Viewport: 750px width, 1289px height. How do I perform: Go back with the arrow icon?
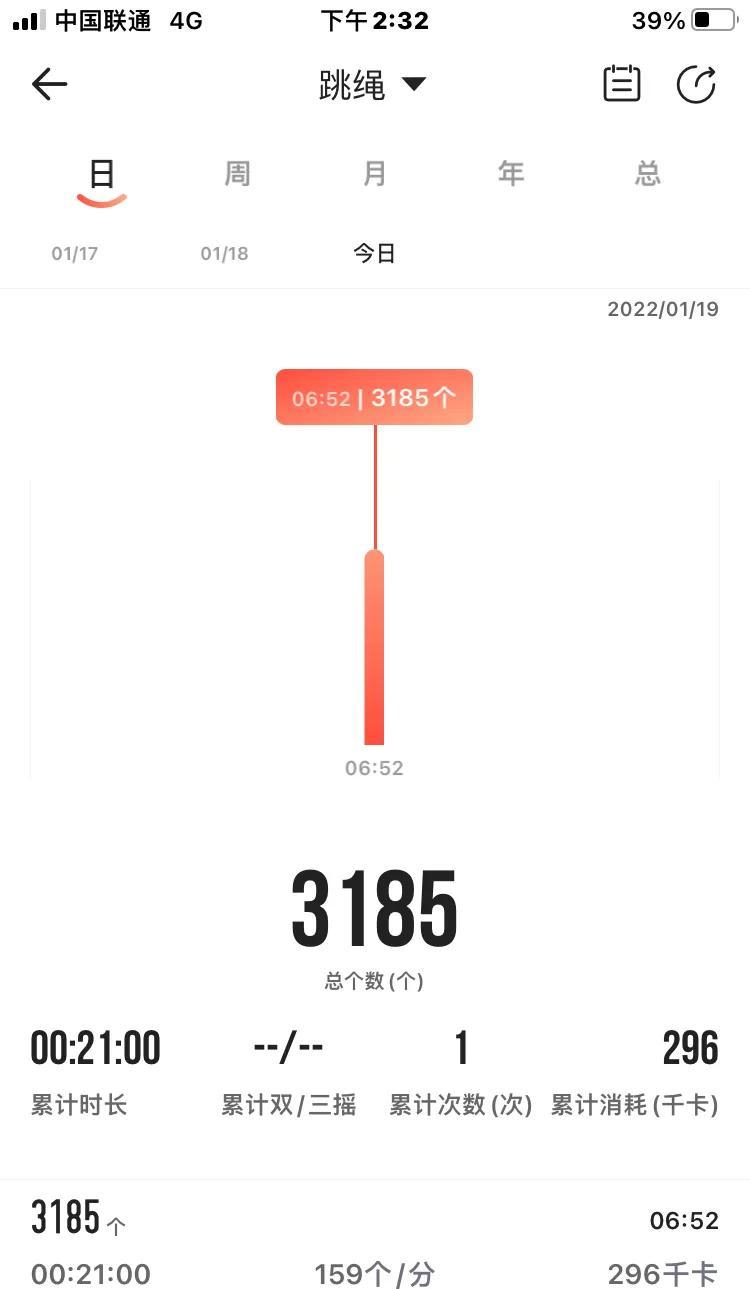(49, 85)
